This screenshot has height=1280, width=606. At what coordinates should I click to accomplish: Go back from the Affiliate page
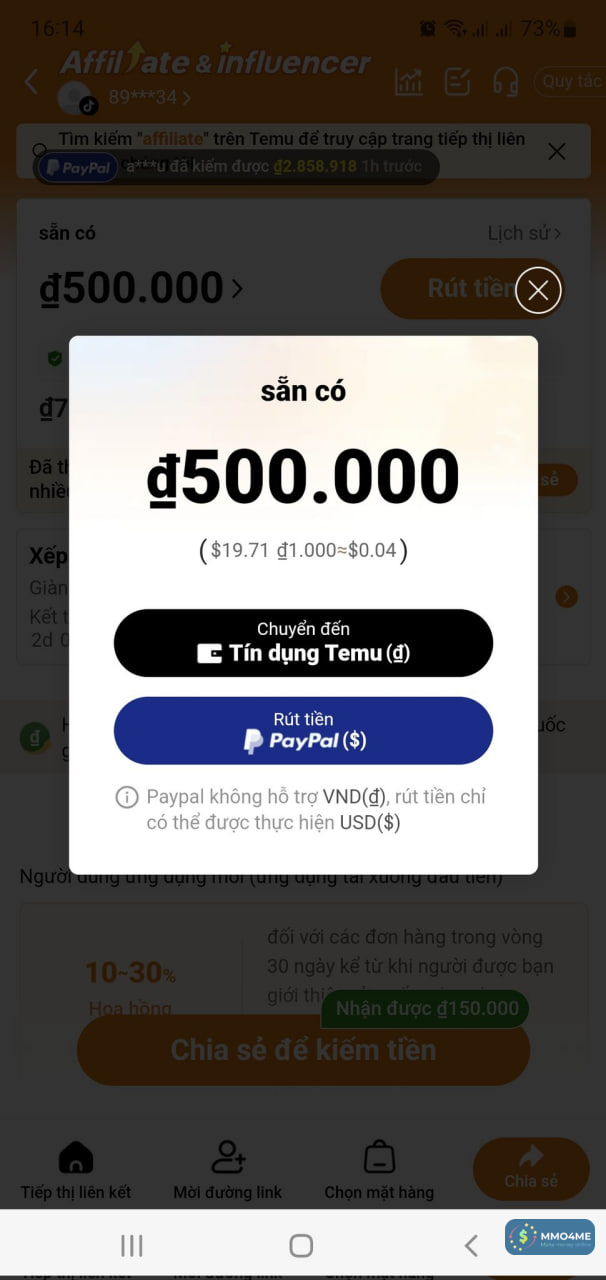click(31, 82)
